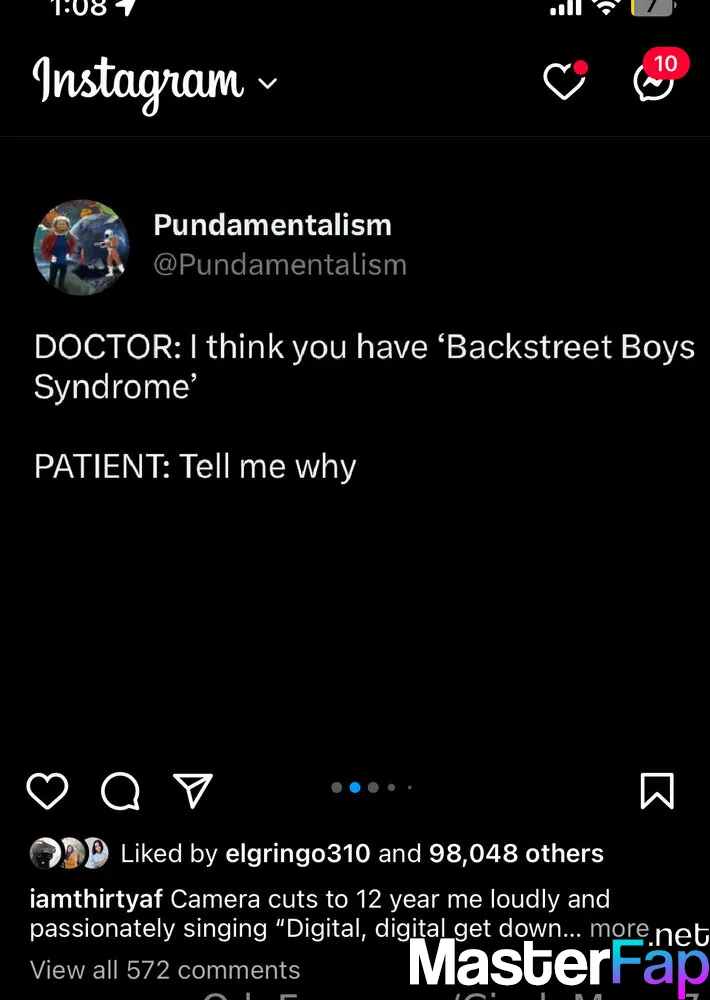Save post with bookmark icon

(x=657, y=791)
